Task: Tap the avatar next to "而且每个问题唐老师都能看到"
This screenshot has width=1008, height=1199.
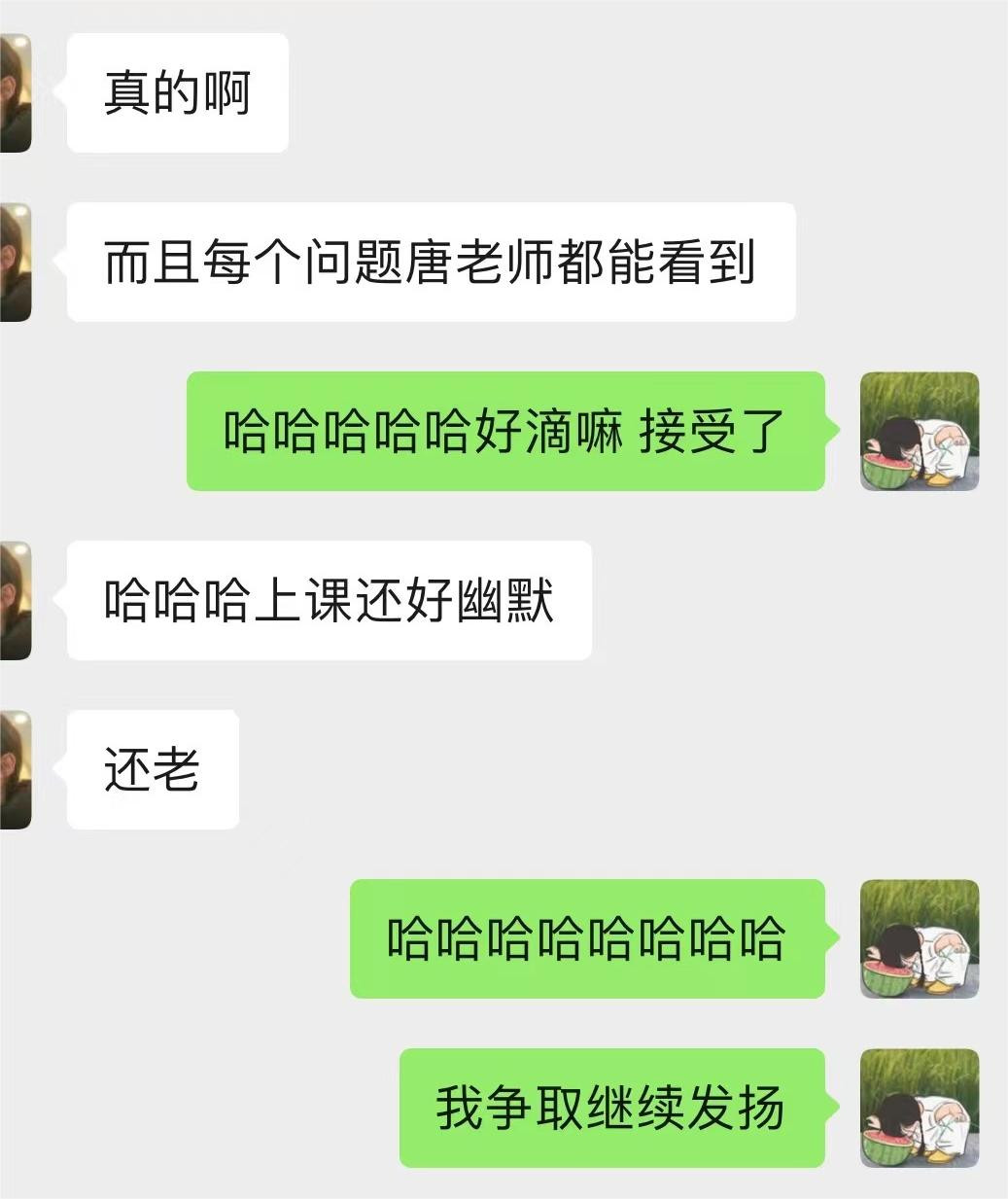Action: click(x=15, y=263)
